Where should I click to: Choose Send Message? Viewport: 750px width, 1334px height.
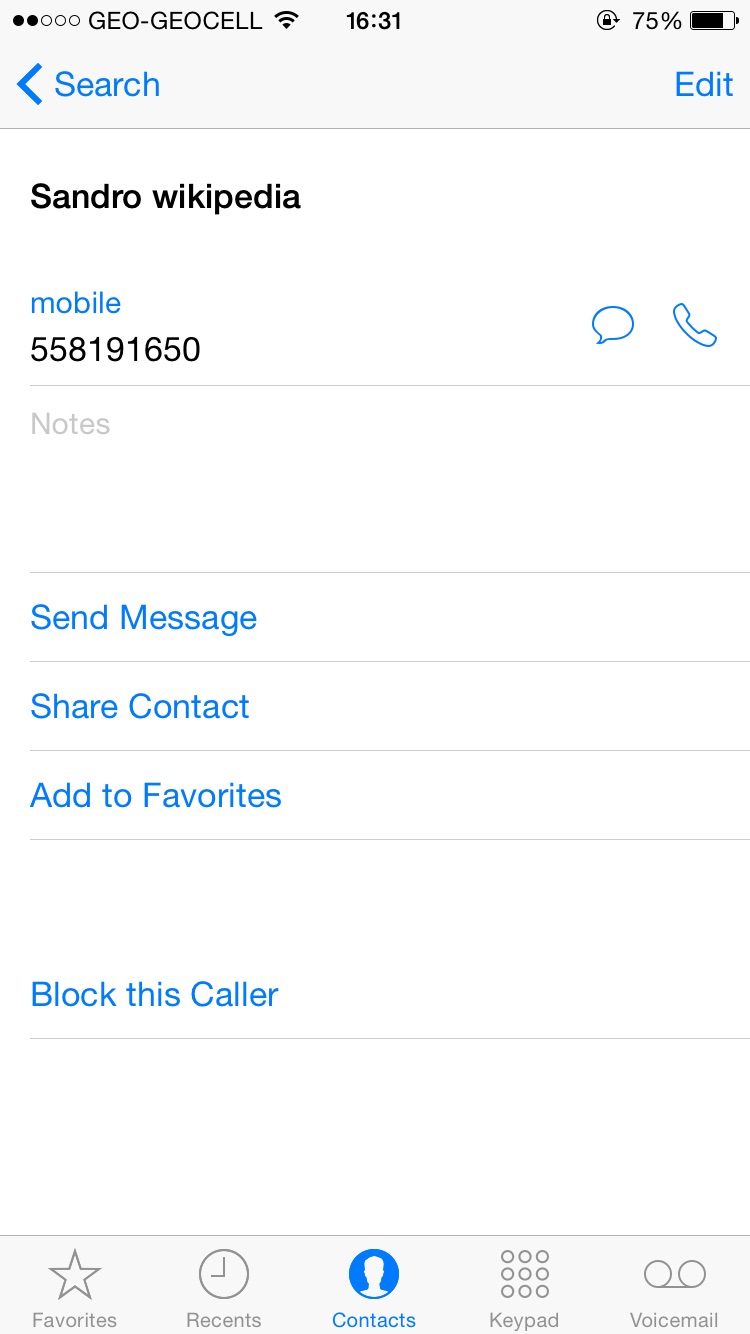[144, 618]
